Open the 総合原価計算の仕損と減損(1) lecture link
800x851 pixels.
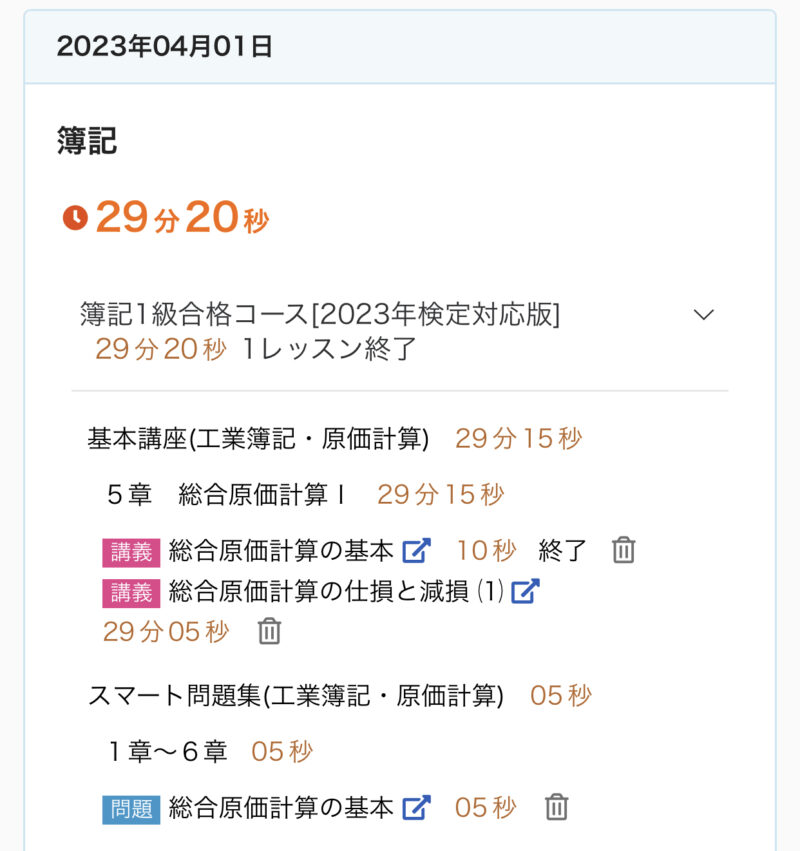pyautogui.click(x=525, y=591)
